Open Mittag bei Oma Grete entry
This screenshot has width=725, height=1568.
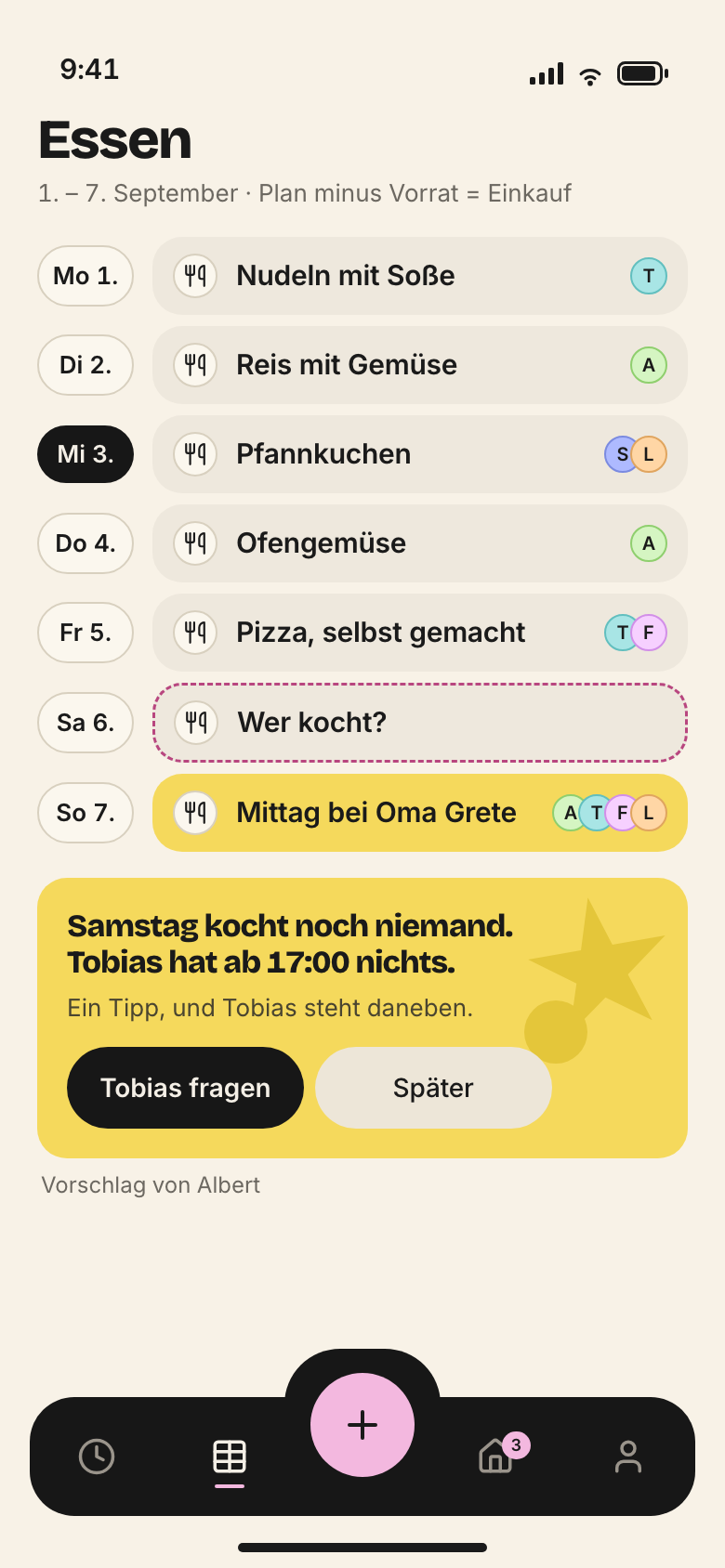(x=420, y=813)
